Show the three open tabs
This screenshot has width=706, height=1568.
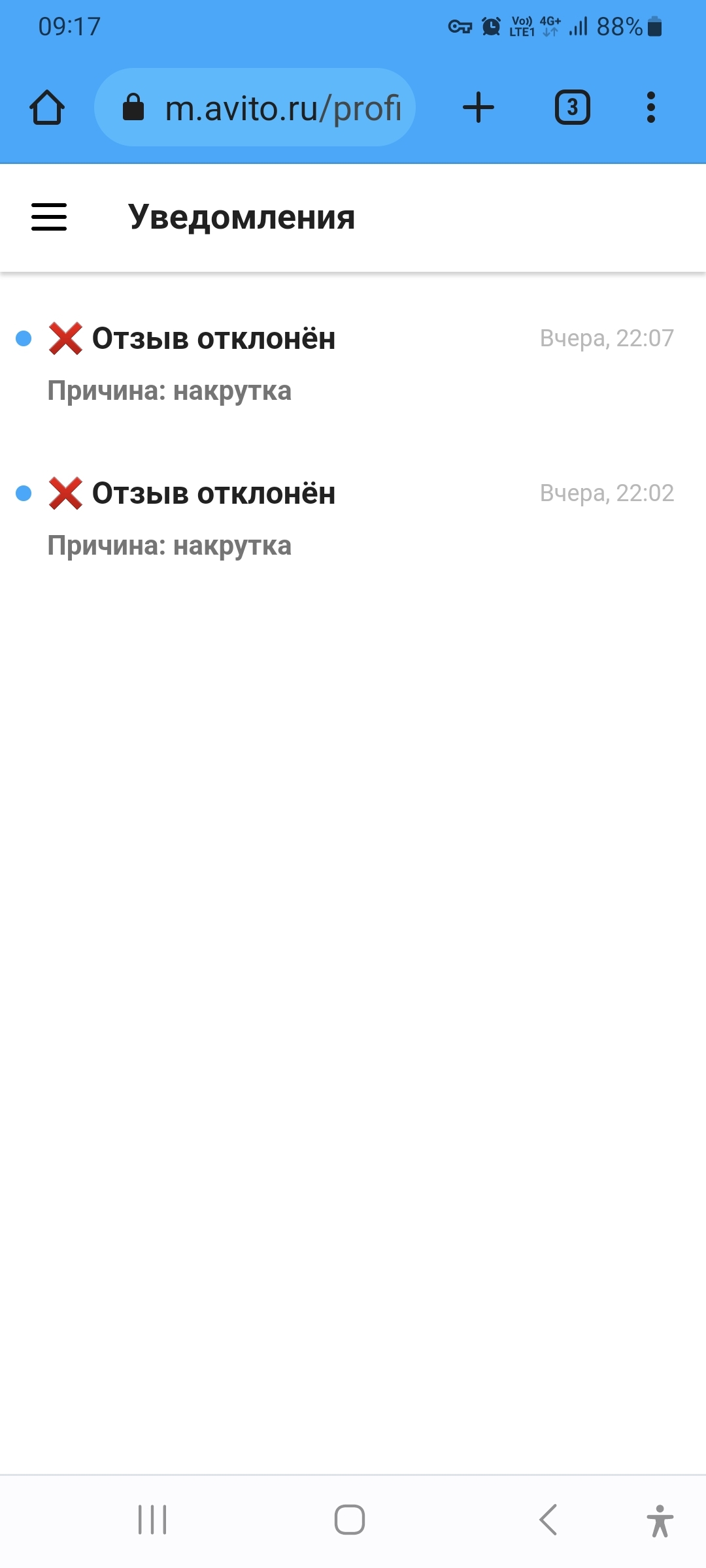572,108
